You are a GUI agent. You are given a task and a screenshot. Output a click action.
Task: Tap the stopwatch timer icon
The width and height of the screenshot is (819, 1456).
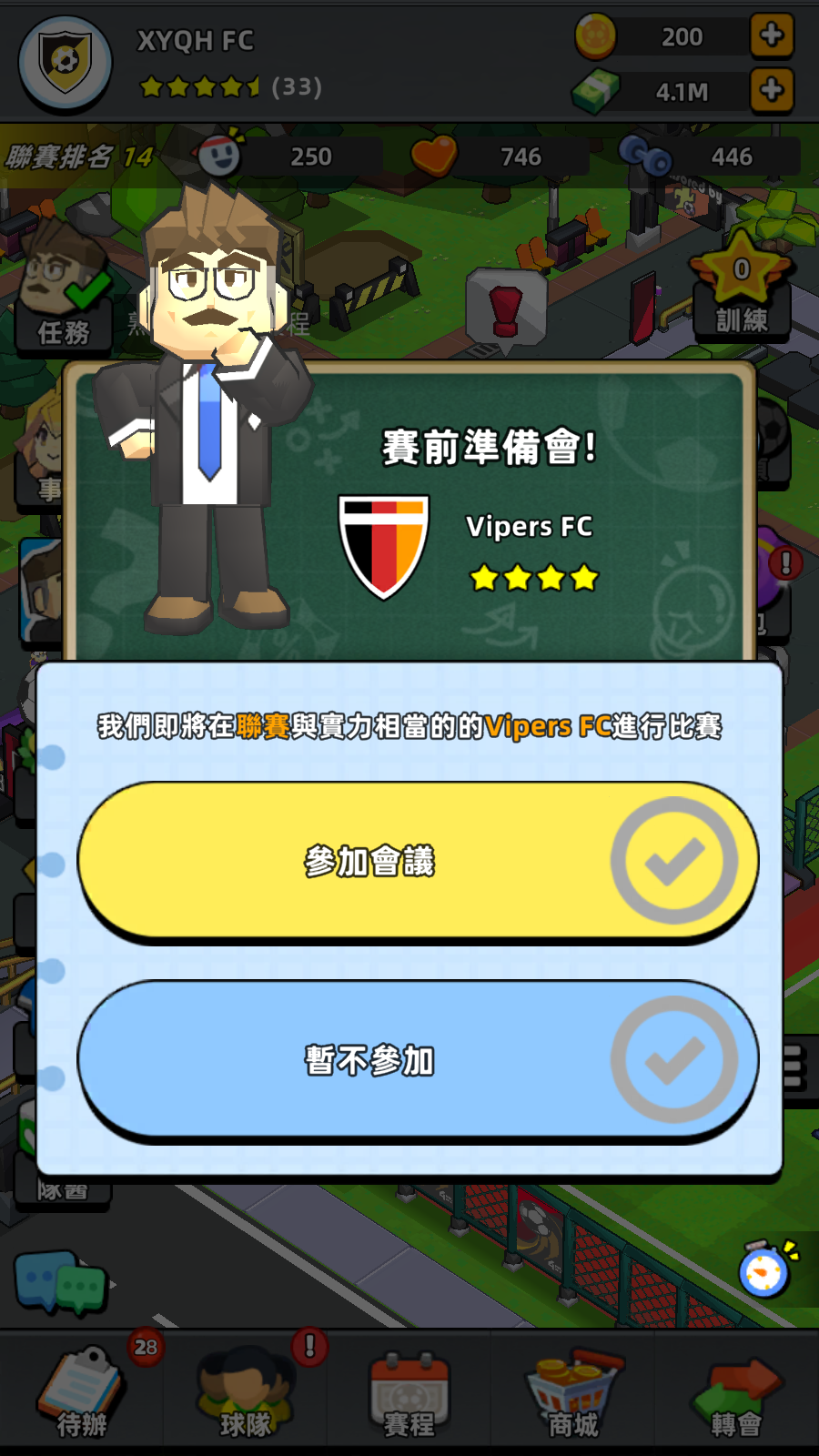764,1269
